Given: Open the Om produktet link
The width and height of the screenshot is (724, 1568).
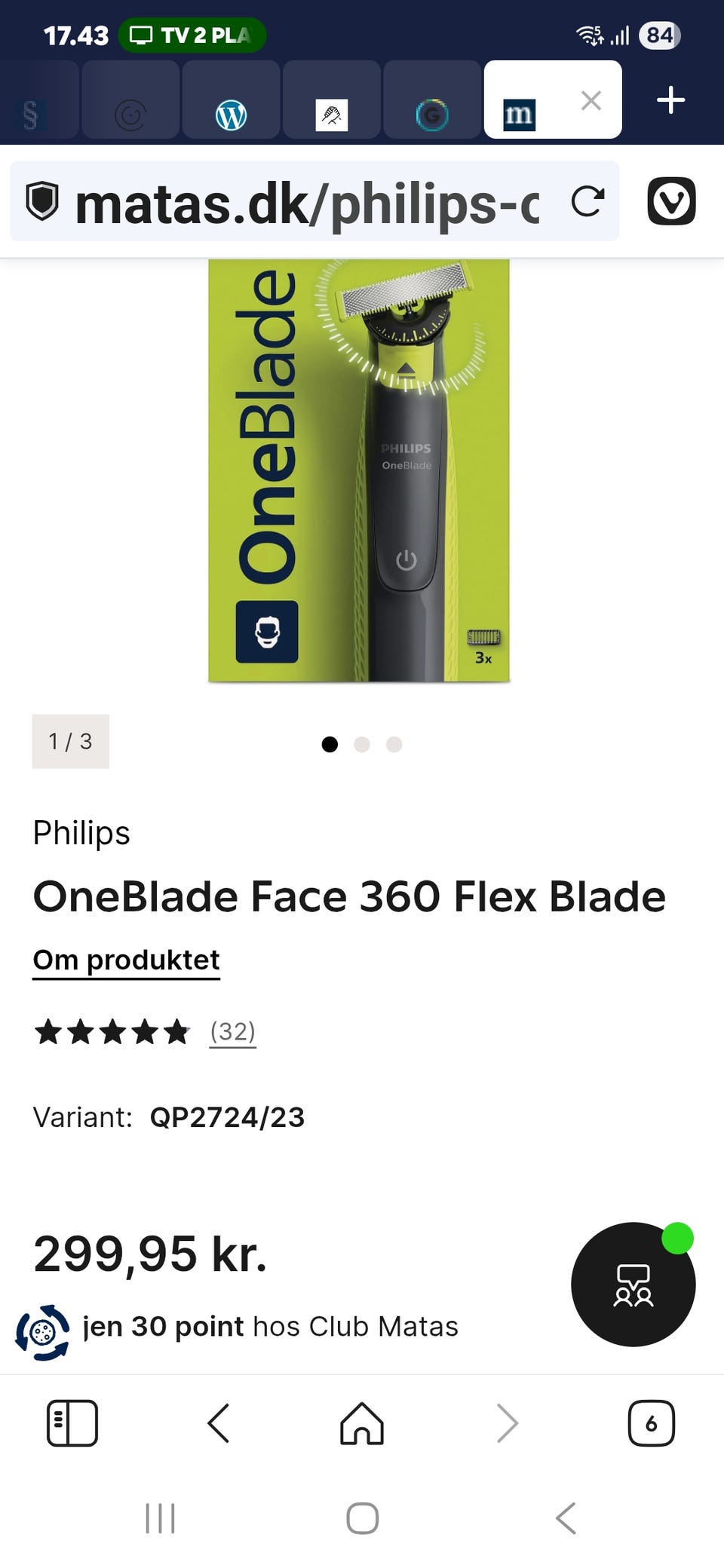Looking at the screenshot, I should [125, 959].
